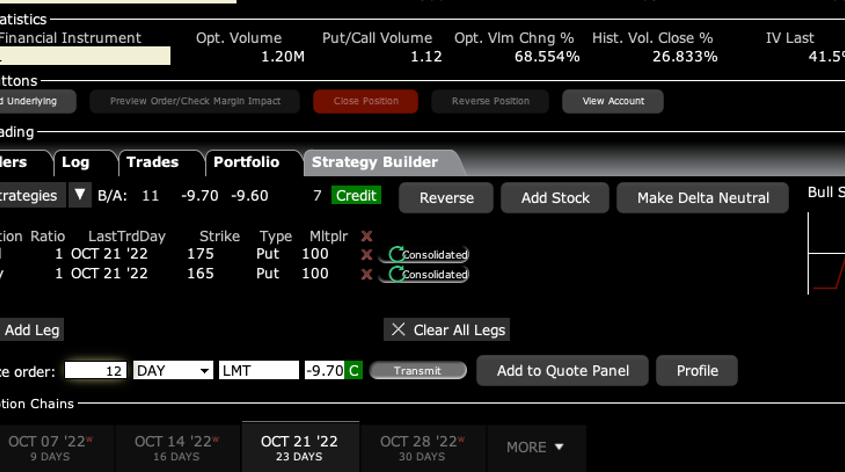Screen dimensions: 845x472
Task: Switch to the Trades tab
Action: pyautogui.click(x=152, y=162)
